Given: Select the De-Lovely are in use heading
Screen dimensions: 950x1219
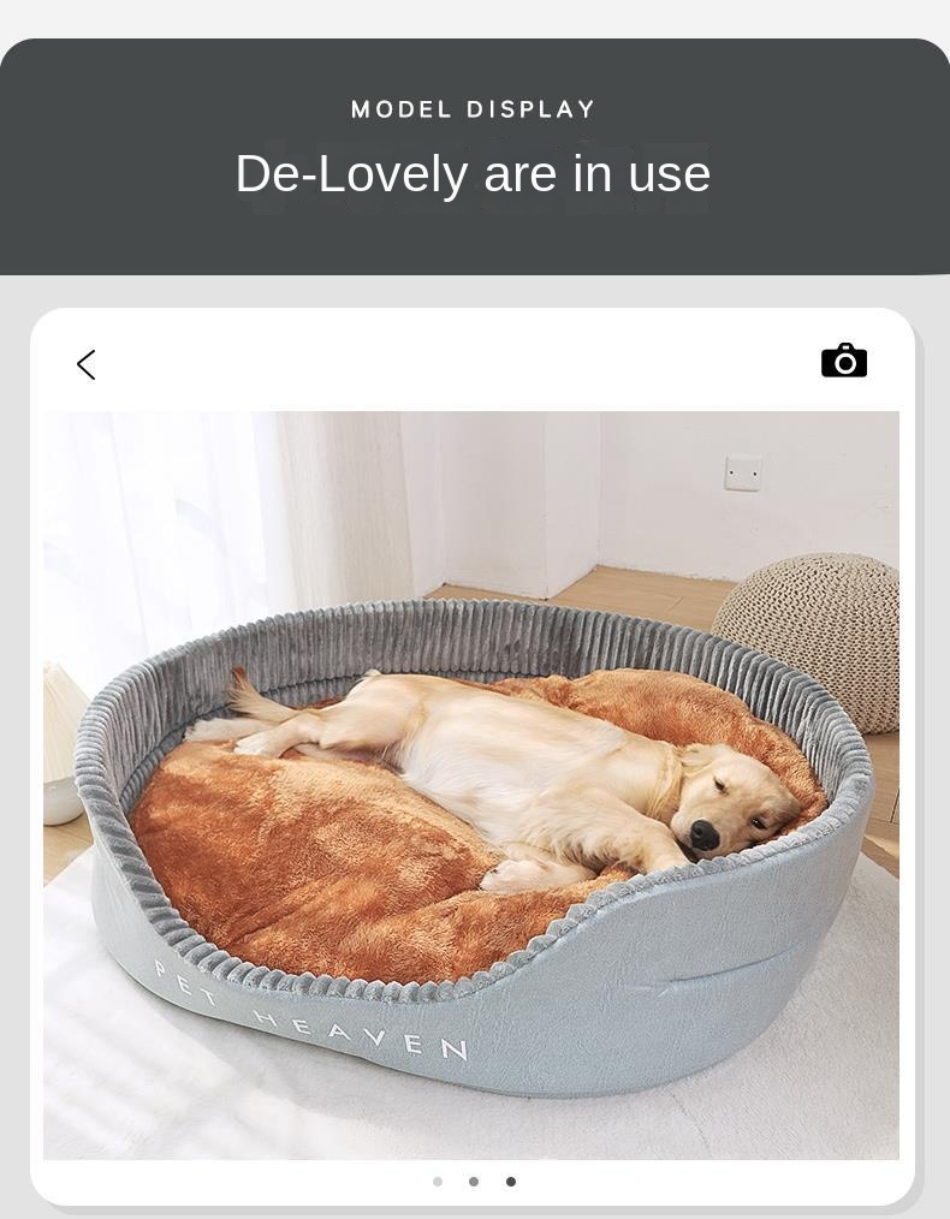Looking at the screenshot, I should [474, 174].
